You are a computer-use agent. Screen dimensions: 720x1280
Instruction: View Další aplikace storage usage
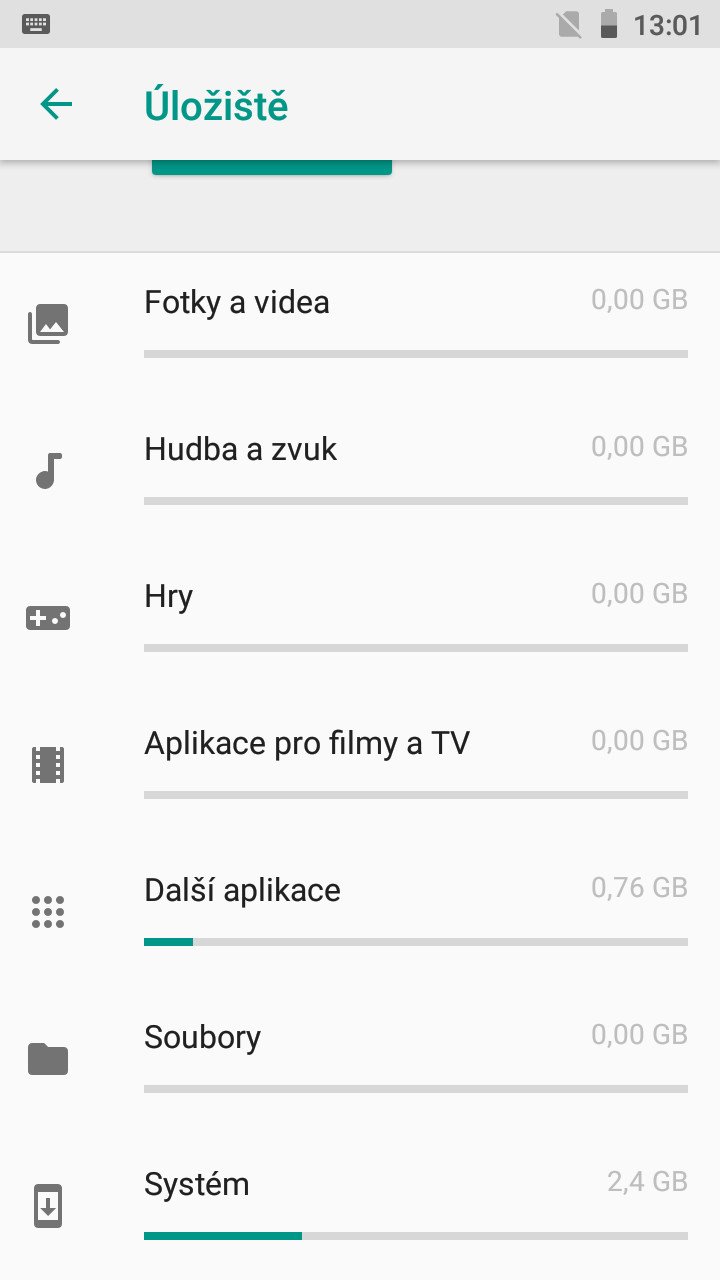(x=360, y=914)
